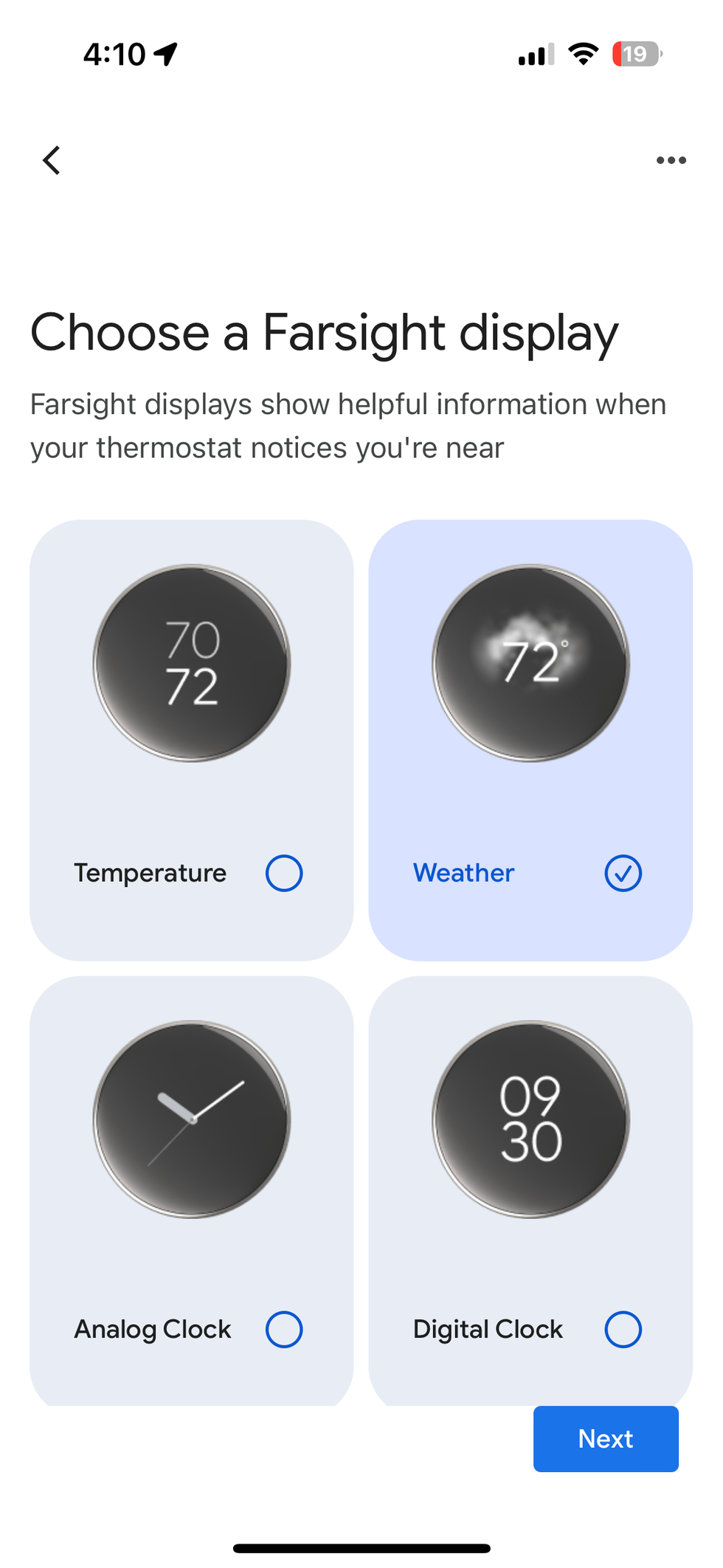The height and width of the screenshot is (1568, 723).
Task: Click the Weather label text
Action: 463,873
